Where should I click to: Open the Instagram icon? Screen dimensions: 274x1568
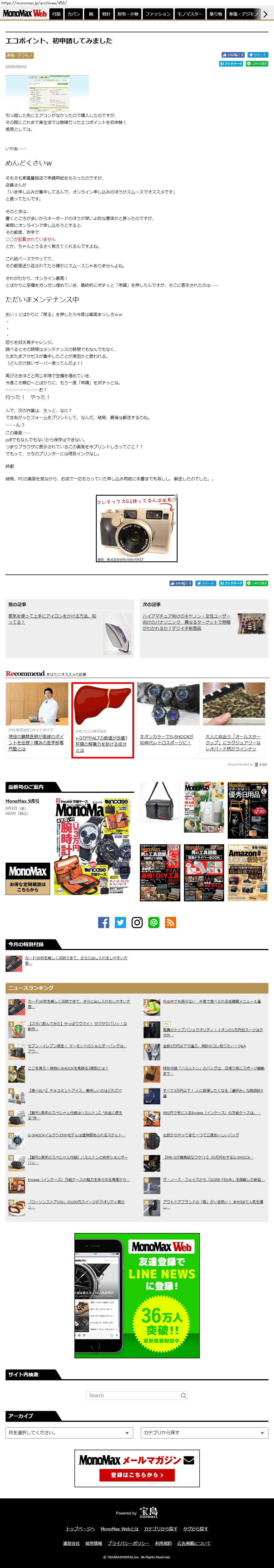tap(137, 922)
